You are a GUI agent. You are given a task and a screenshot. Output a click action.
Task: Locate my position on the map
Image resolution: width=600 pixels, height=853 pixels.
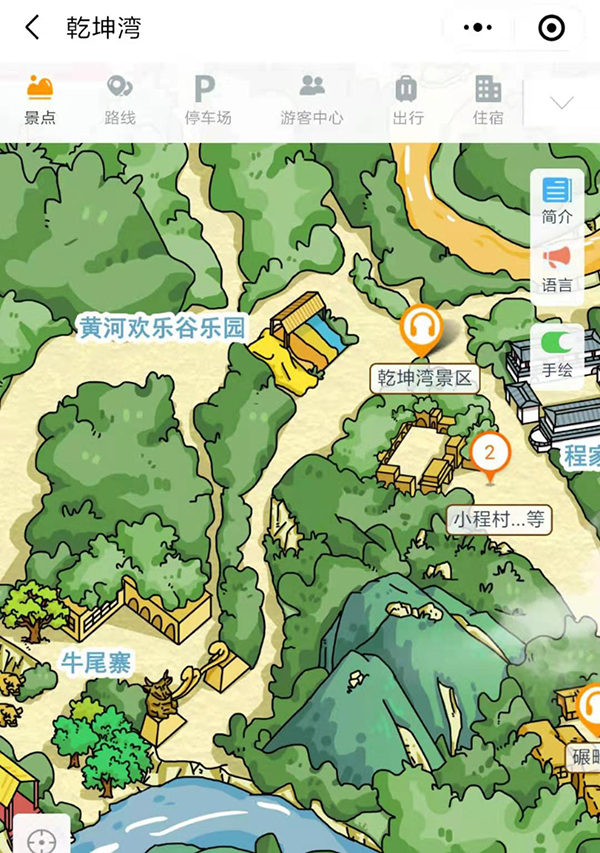click(42, 838)
